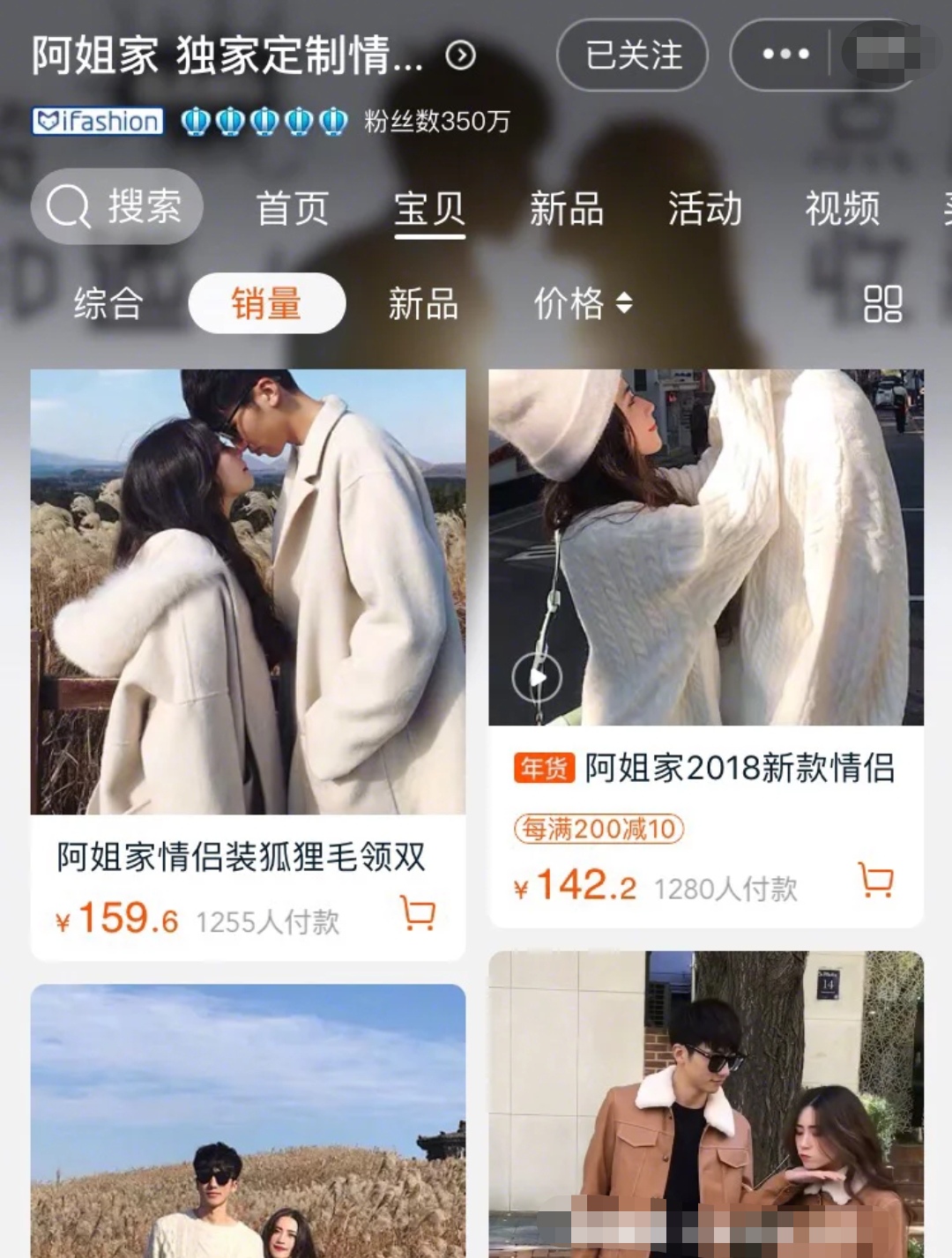Screen dimensions: 952x1258
Task: Open the grid view layout icon
Action: 884,303
